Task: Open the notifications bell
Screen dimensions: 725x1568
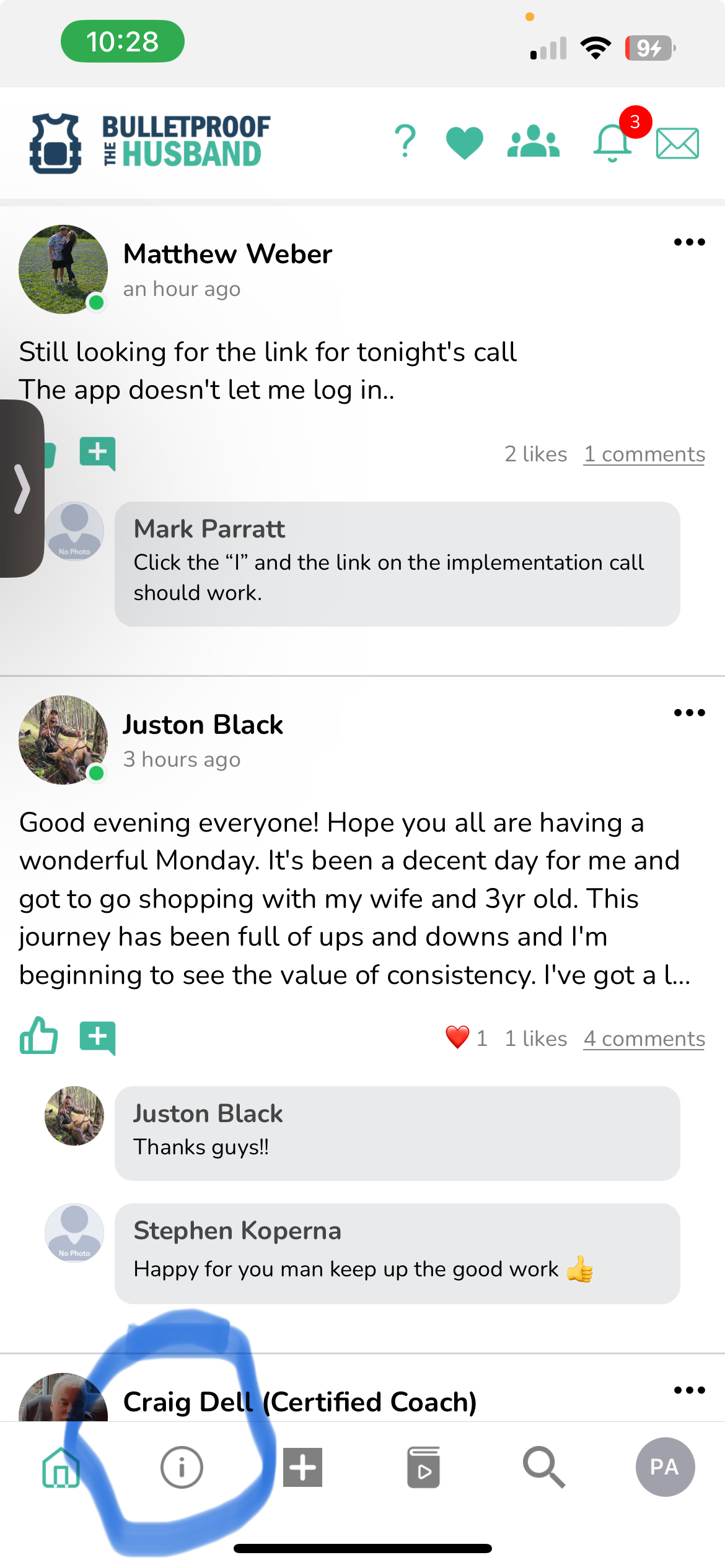Action: click(x=613, y=142)
